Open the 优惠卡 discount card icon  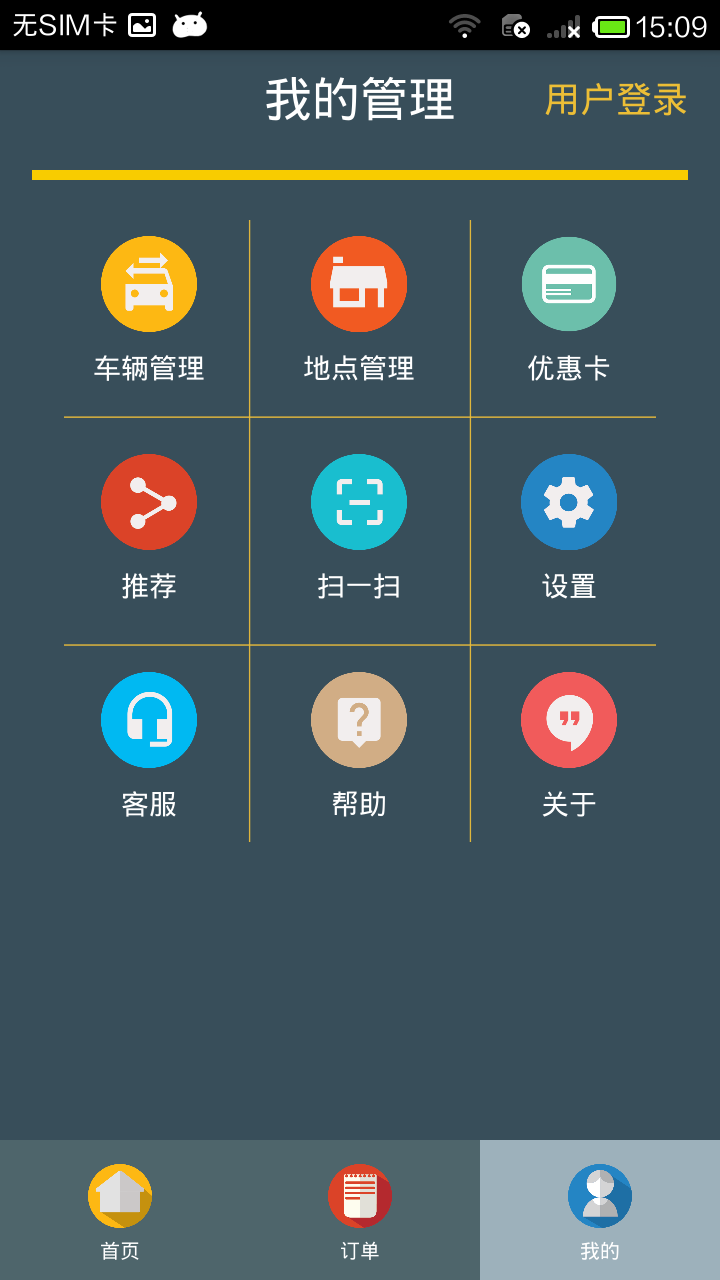tap(569, 283)
